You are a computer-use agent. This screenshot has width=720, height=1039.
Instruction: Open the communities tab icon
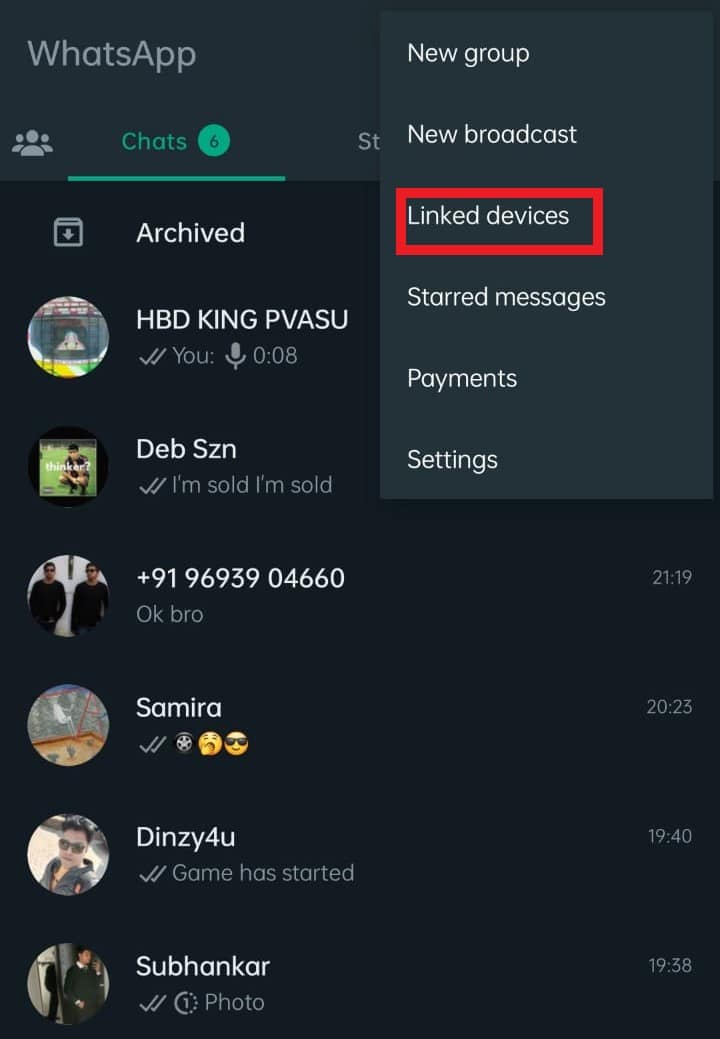(x=33, y=142)
